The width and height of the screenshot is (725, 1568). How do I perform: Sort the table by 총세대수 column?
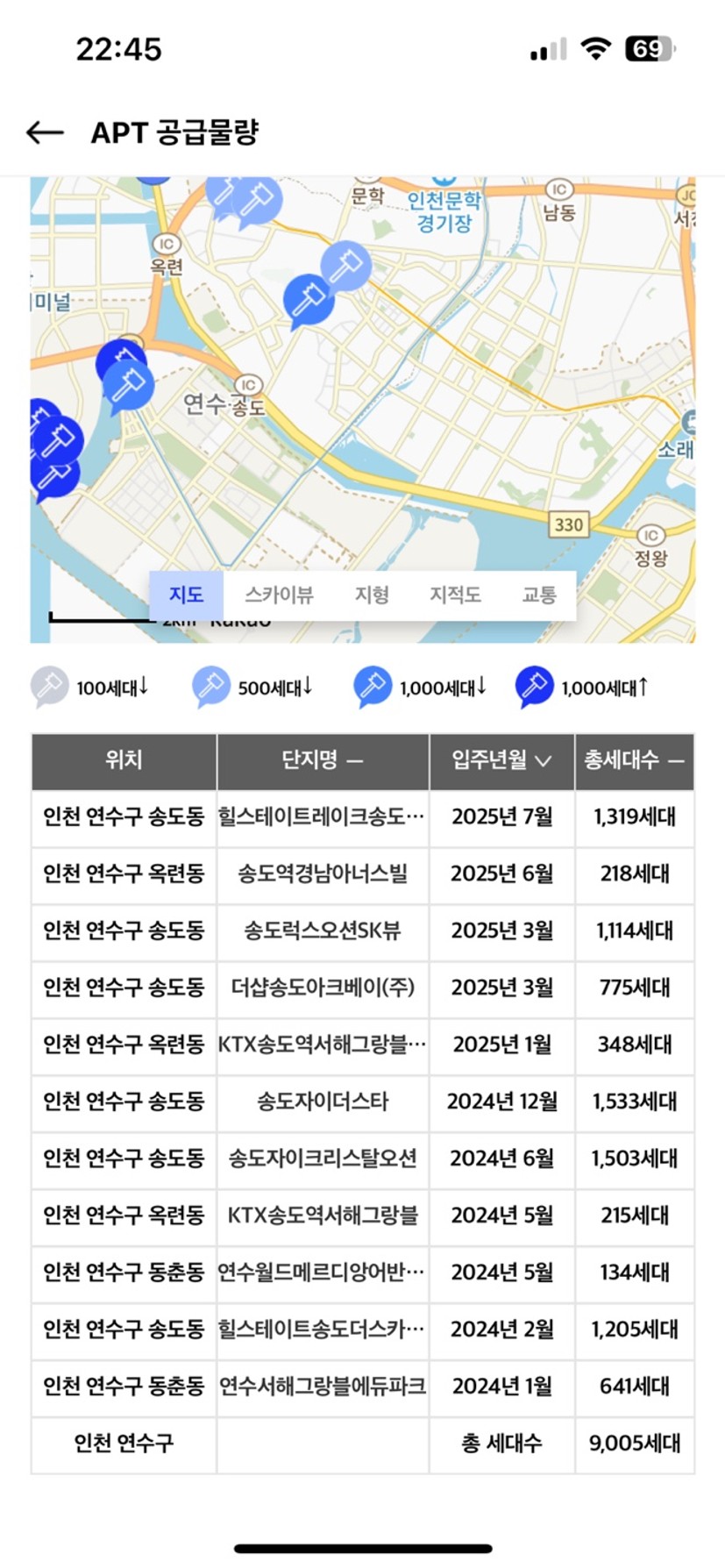635,761
